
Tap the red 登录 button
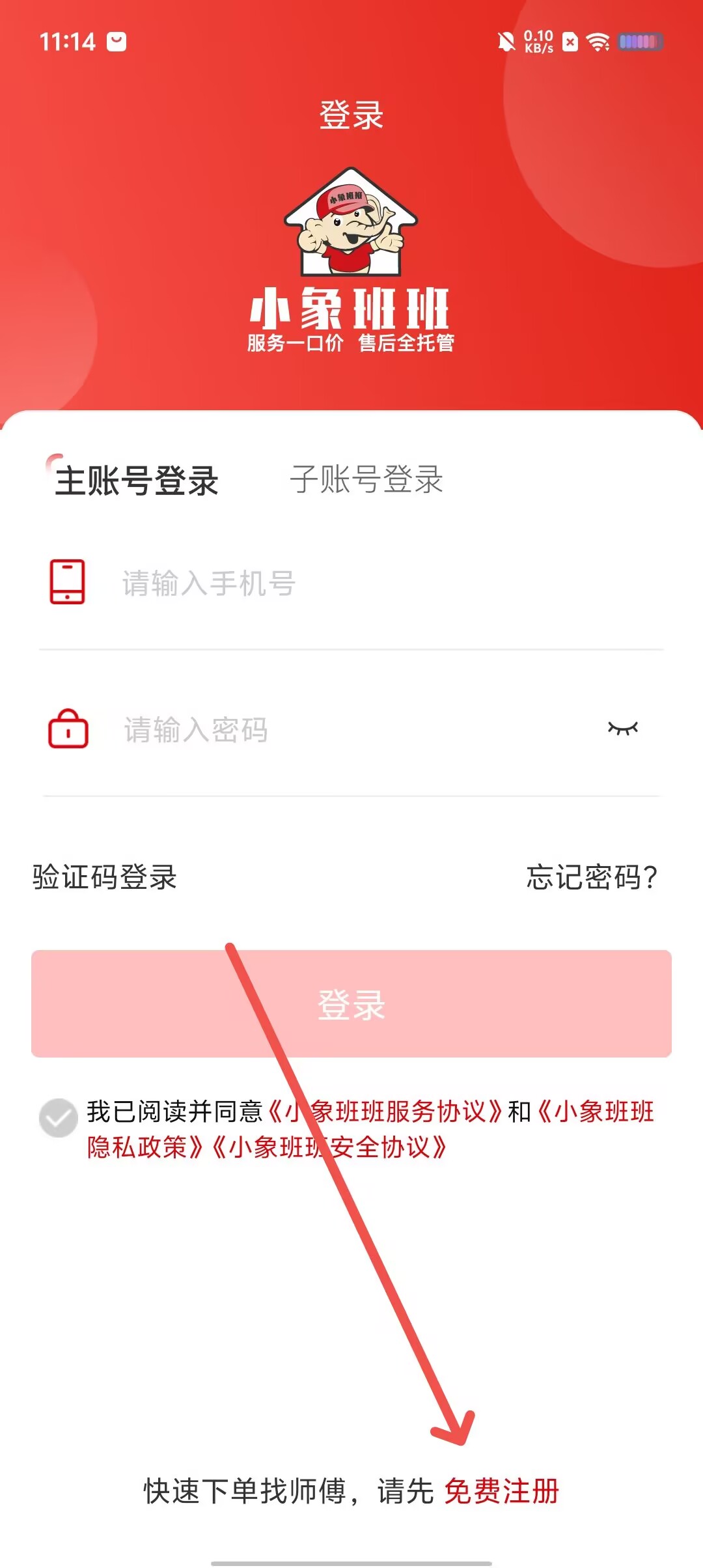tap(351, 1003)
